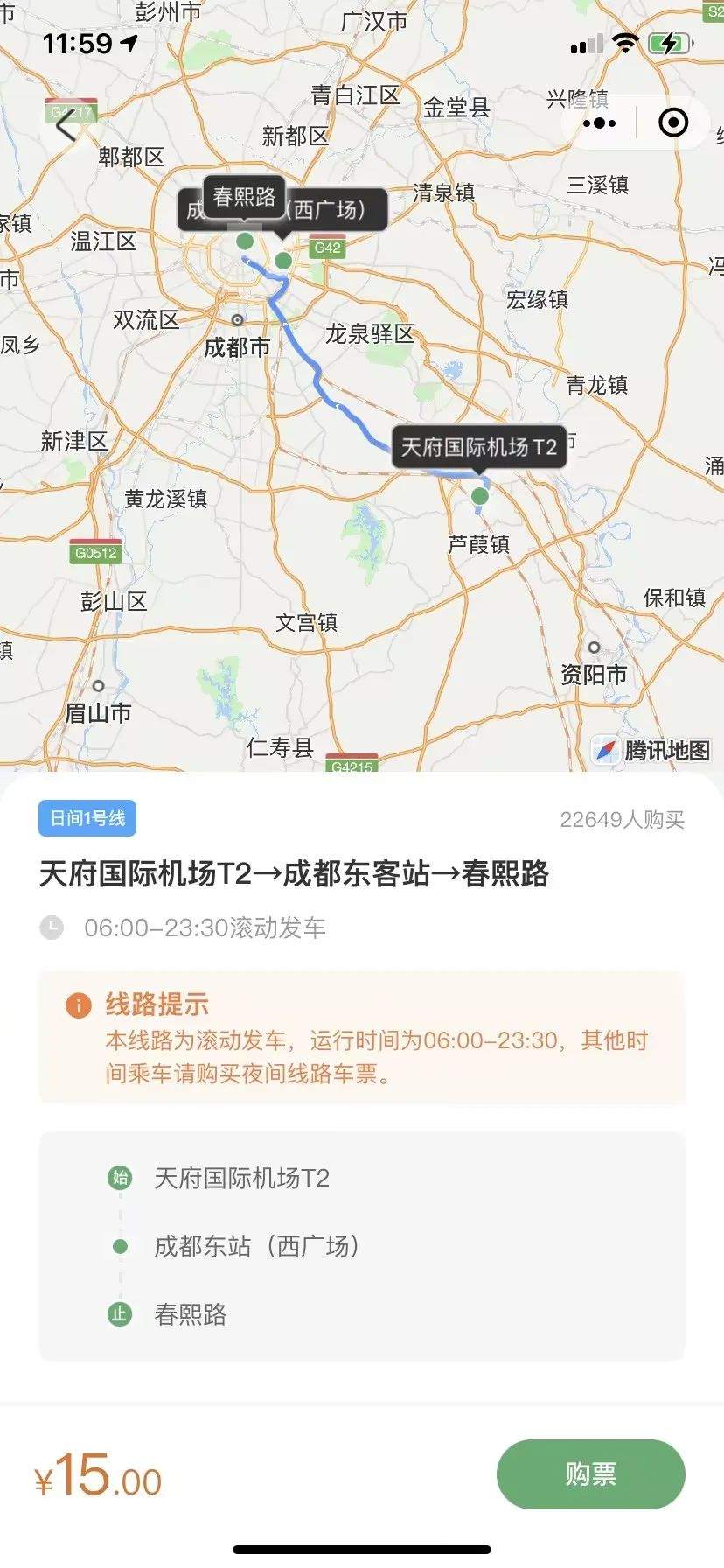Tap the 止 terminus marker in station list

pyautogui.click(x=120, y=1314)
